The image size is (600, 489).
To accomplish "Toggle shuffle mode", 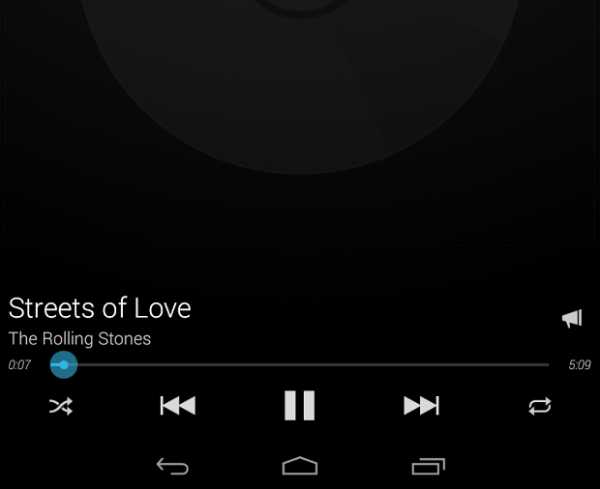I will click(x=61, y=406).
